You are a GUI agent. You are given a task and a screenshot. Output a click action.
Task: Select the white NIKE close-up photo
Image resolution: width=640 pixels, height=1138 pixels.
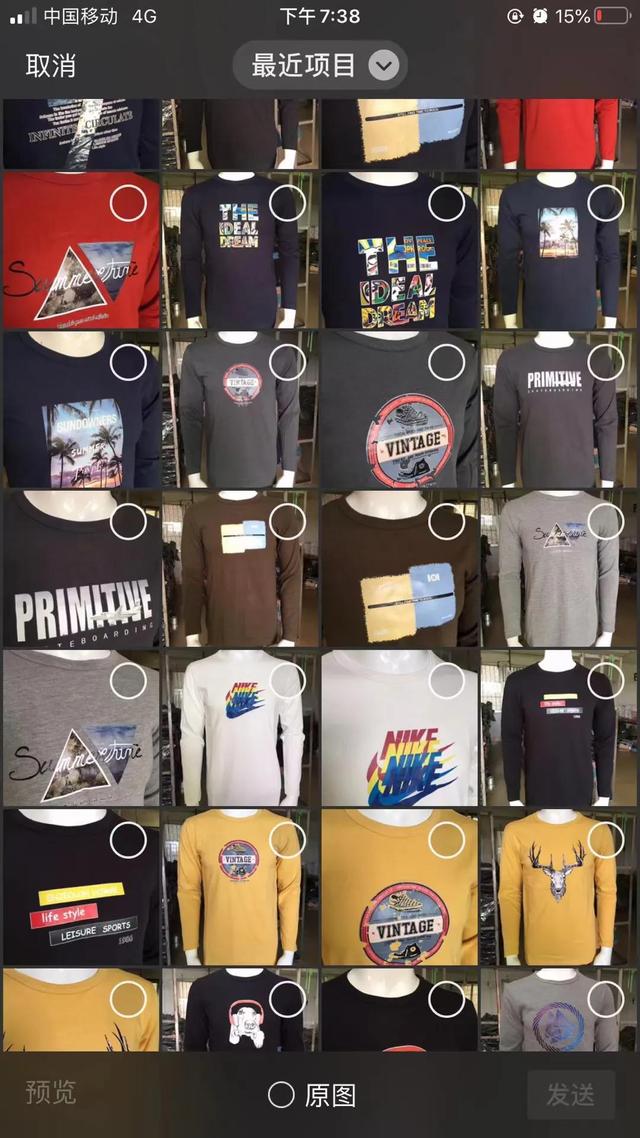pos(446,681)
